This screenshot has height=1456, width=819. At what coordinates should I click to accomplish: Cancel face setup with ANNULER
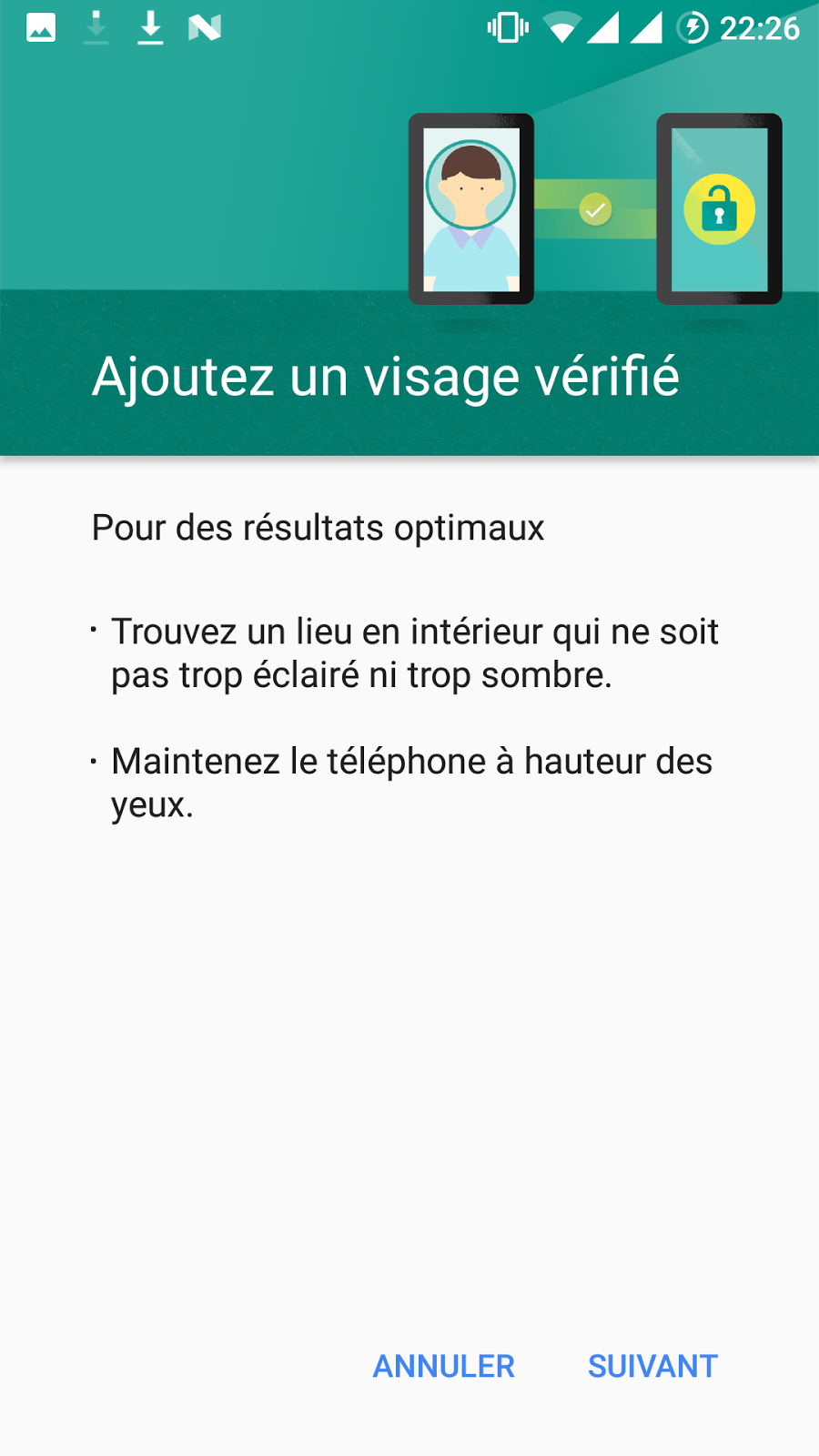(x=443, y=1366)
